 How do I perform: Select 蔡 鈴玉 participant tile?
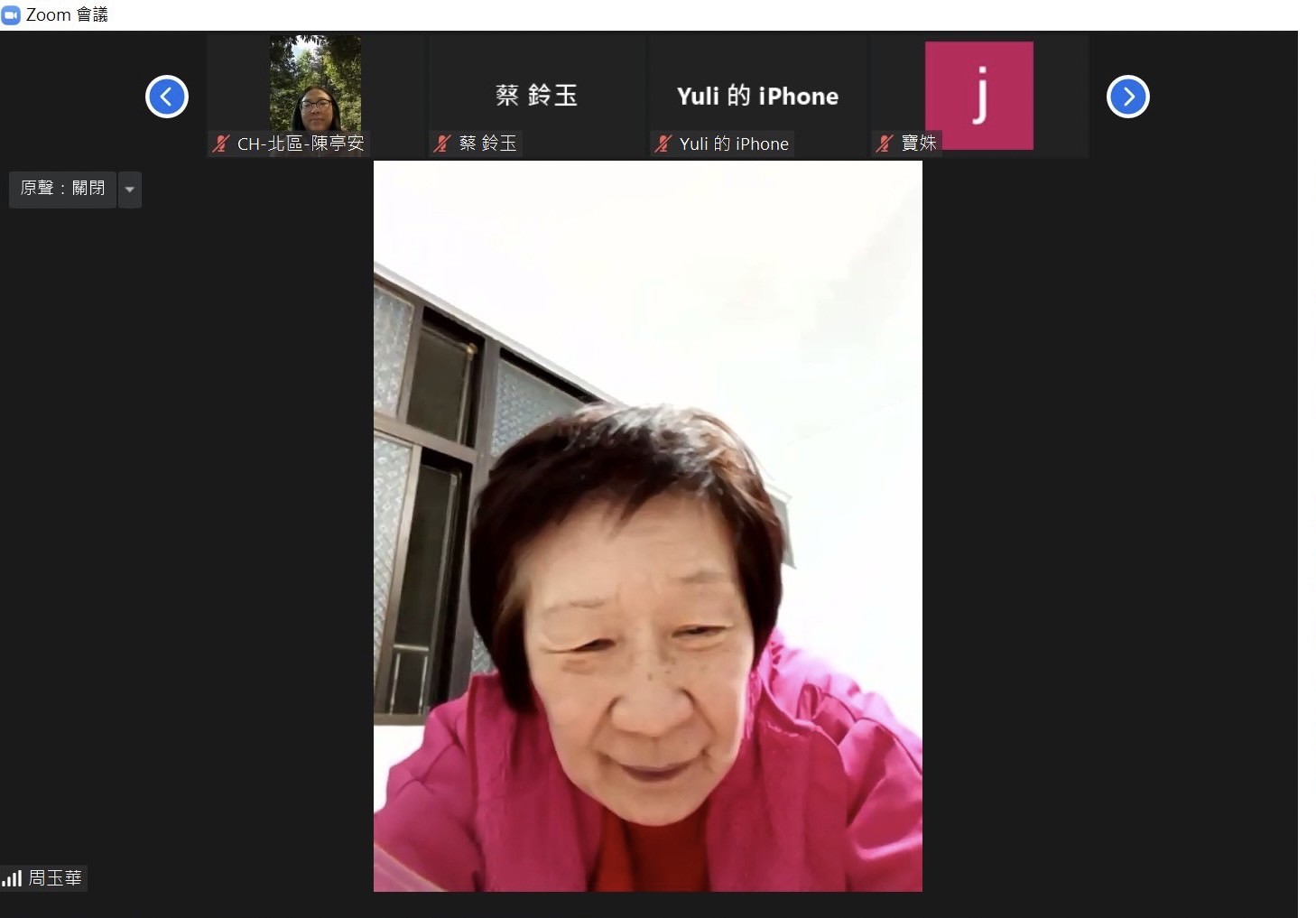pyautogui.click(x=536, y=95)
